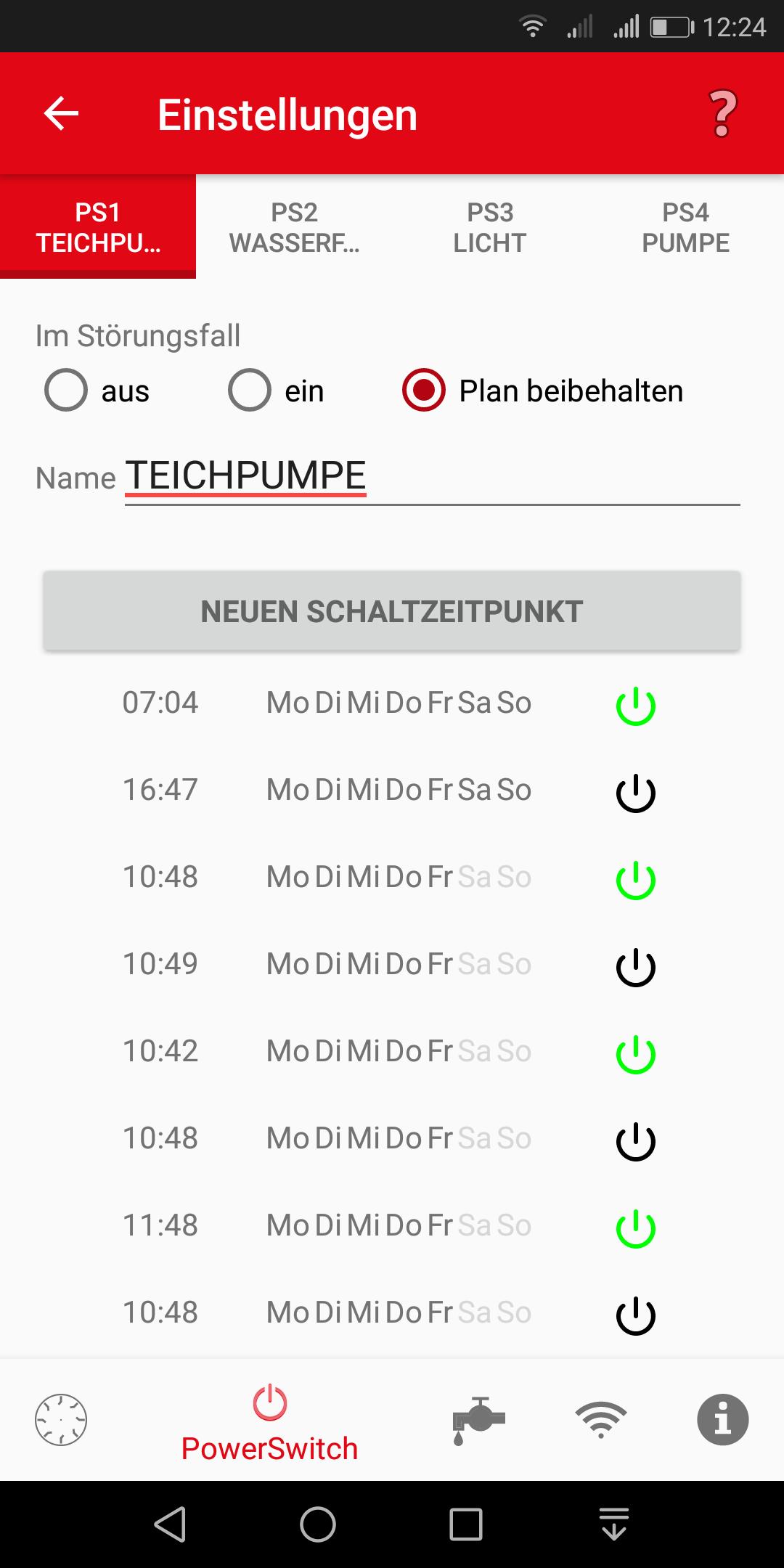Edit the Name field TEICHPUMPE
784x1568 pixels.
coord(431,476)
